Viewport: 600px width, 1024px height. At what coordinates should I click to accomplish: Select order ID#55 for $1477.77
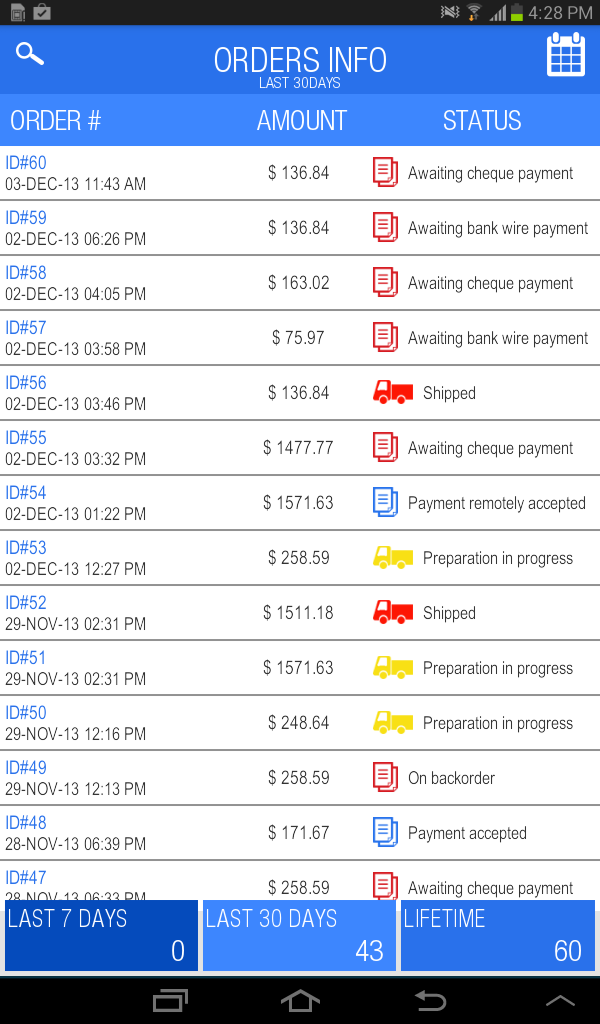[300, 447]
